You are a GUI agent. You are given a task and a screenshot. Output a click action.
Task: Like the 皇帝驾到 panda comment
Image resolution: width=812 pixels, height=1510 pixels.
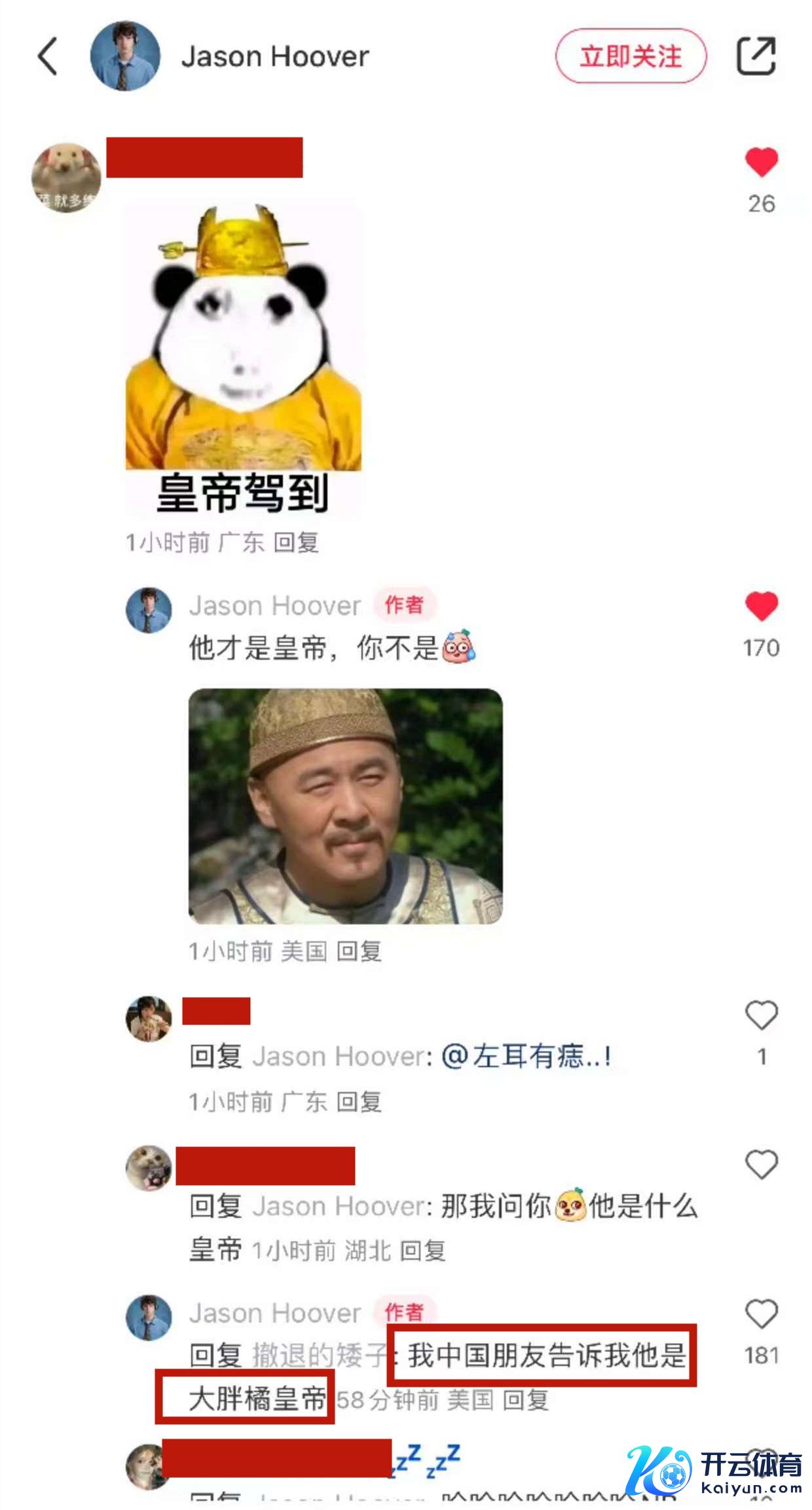tap(761, 162)
